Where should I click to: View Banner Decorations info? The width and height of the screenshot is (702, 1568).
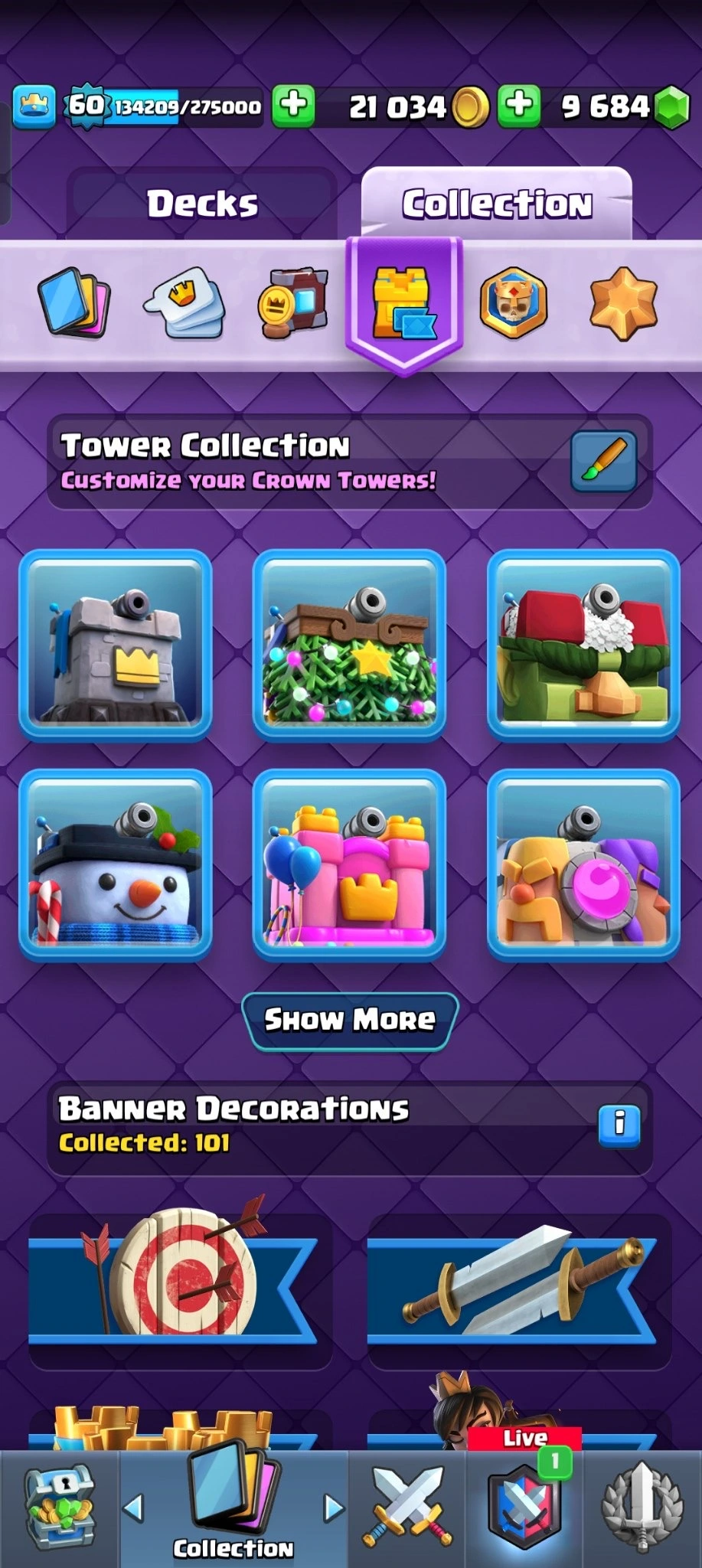619,1125
